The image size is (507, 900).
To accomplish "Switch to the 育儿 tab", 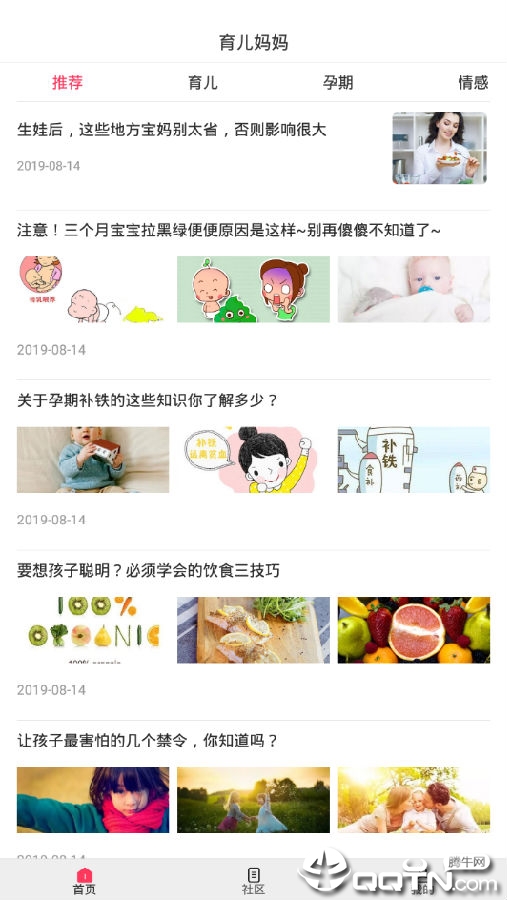I will tap(203, 83).
